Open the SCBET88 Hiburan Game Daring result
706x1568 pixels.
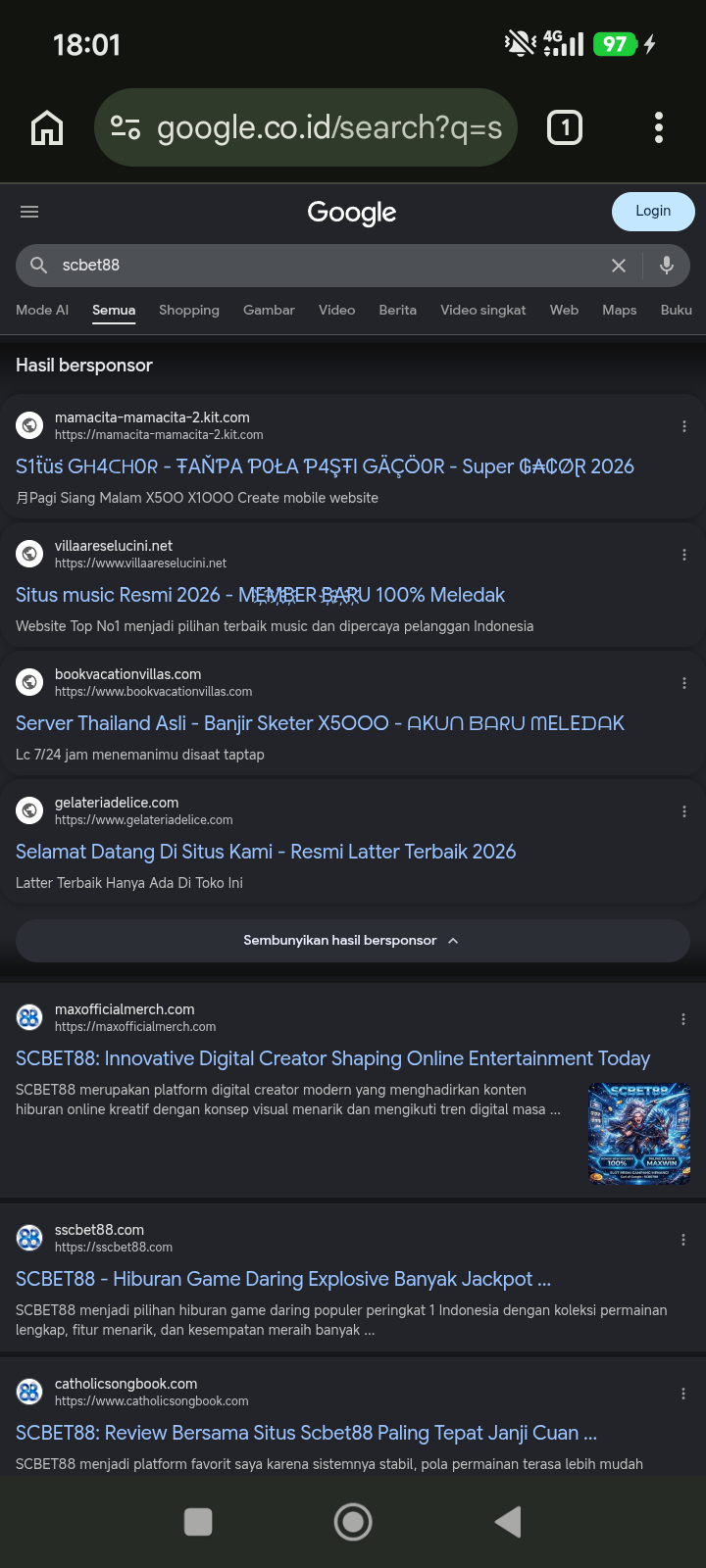(x=283, y=1279)
